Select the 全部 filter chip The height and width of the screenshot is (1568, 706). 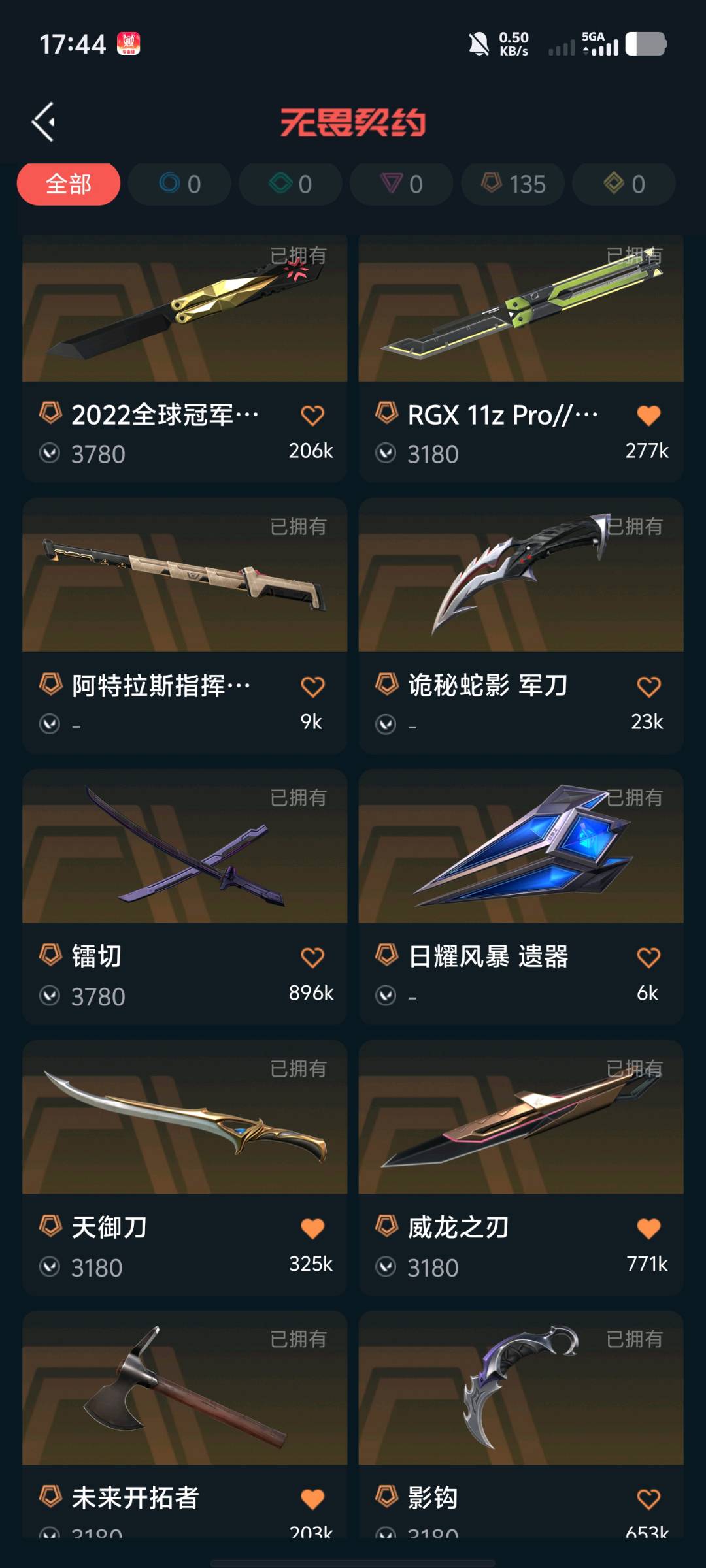pos(69,184)
